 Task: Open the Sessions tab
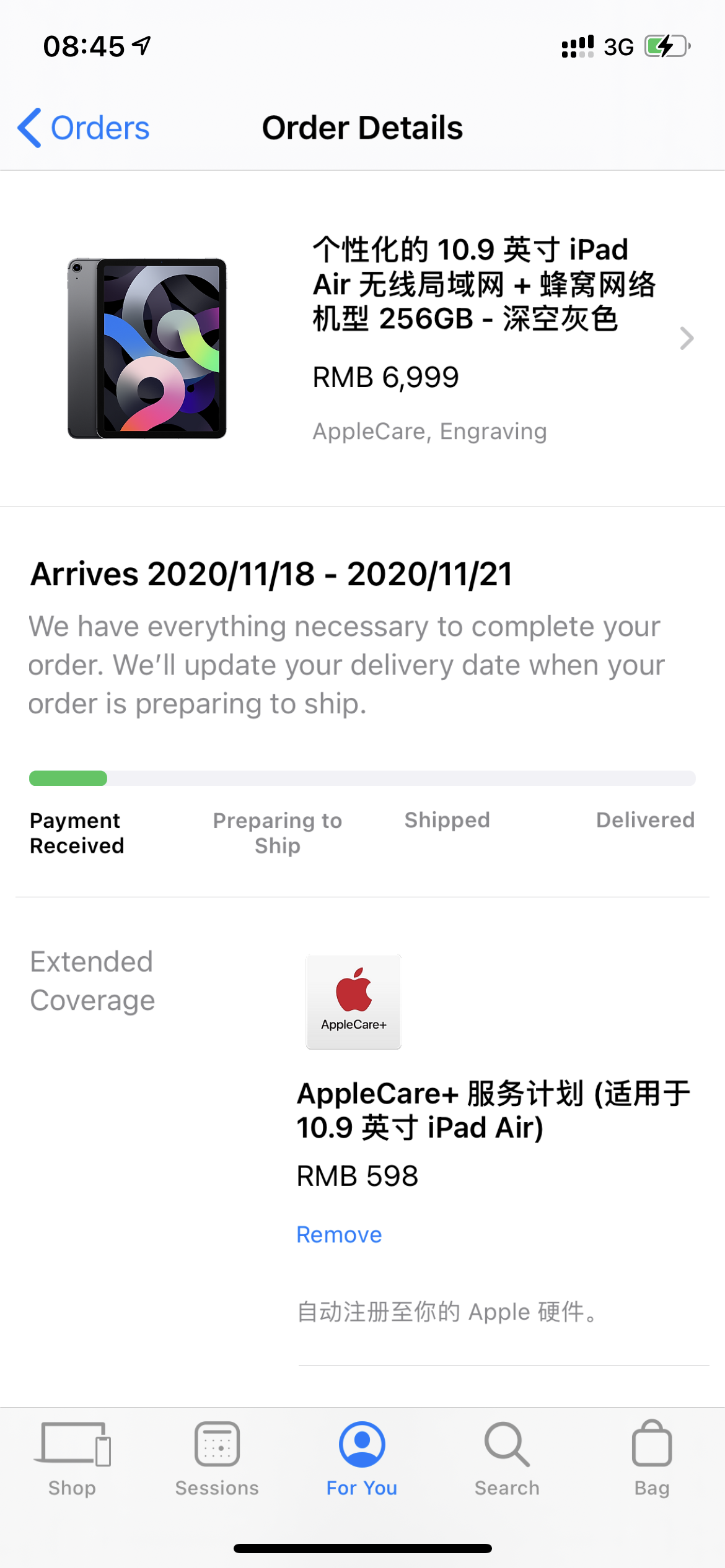(x=217, y=1460)
